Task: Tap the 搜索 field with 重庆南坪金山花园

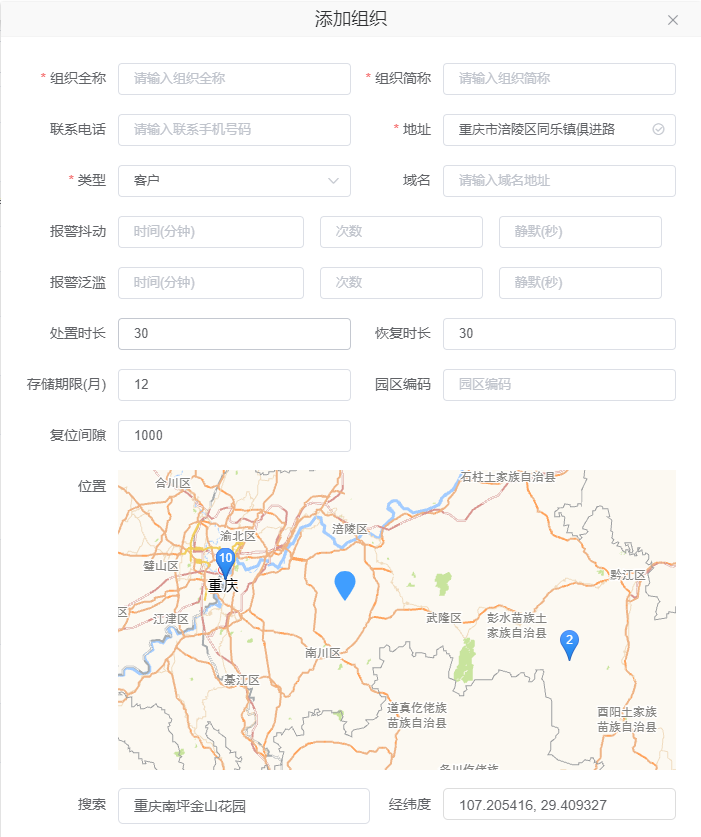Action: pos(243,805)
